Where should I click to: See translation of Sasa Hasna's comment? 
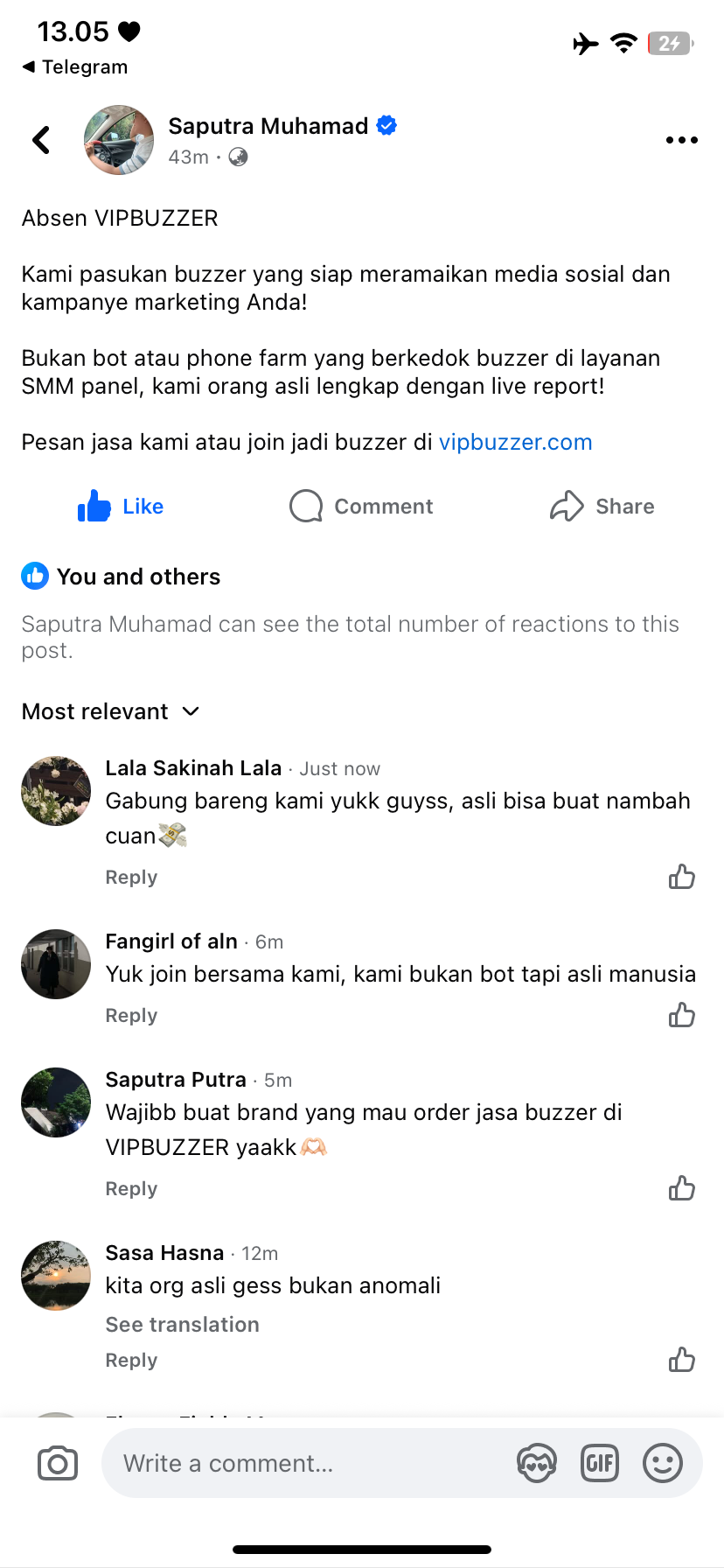click(182, 1325)
